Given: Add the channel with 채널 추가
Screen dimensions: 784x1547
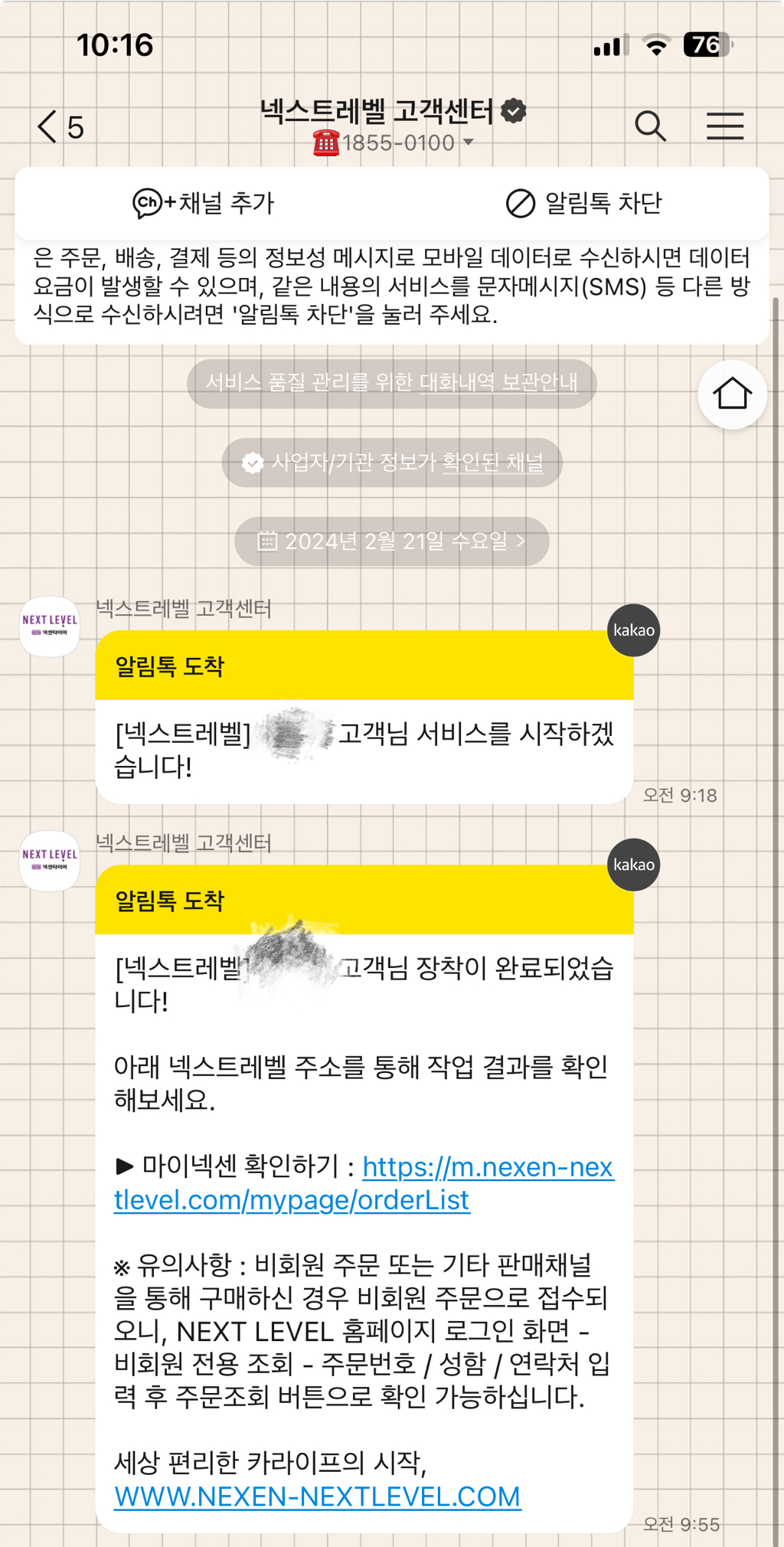Looking at the screenshot, I should coord(203,203).
